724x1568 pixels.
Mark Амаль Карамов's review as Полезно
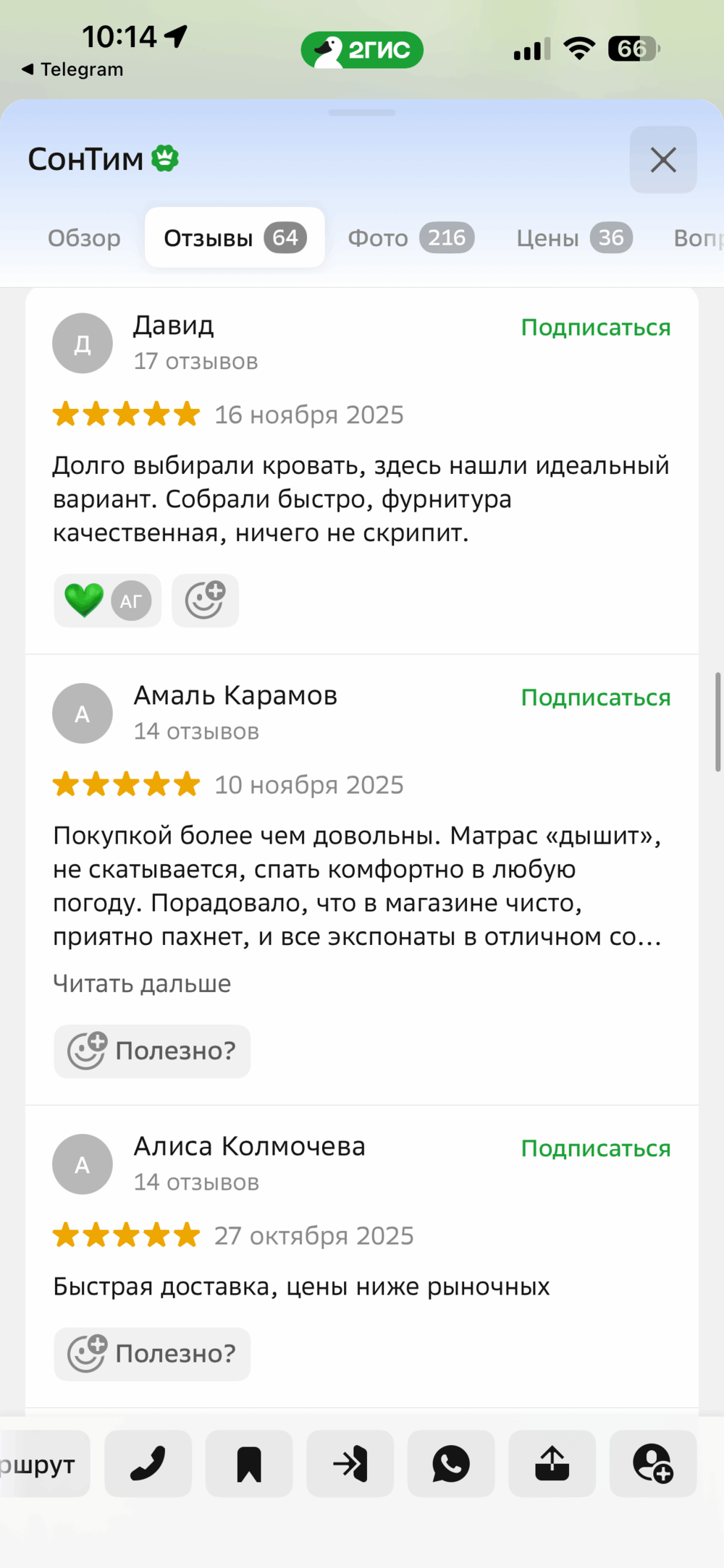click(152, 1051)
